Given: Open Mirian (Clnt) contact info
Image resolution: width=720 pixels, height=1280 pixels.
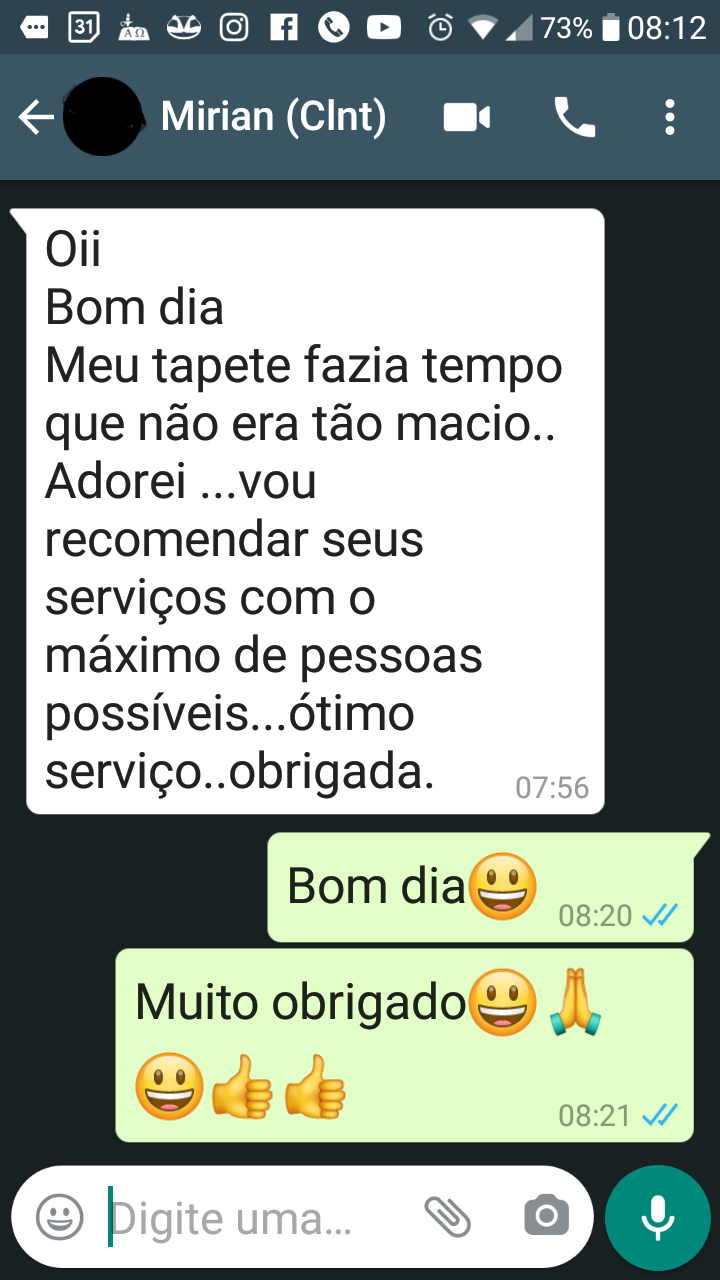Looking at the screenshot, I should pyautogui.click(x=273, y=118).
